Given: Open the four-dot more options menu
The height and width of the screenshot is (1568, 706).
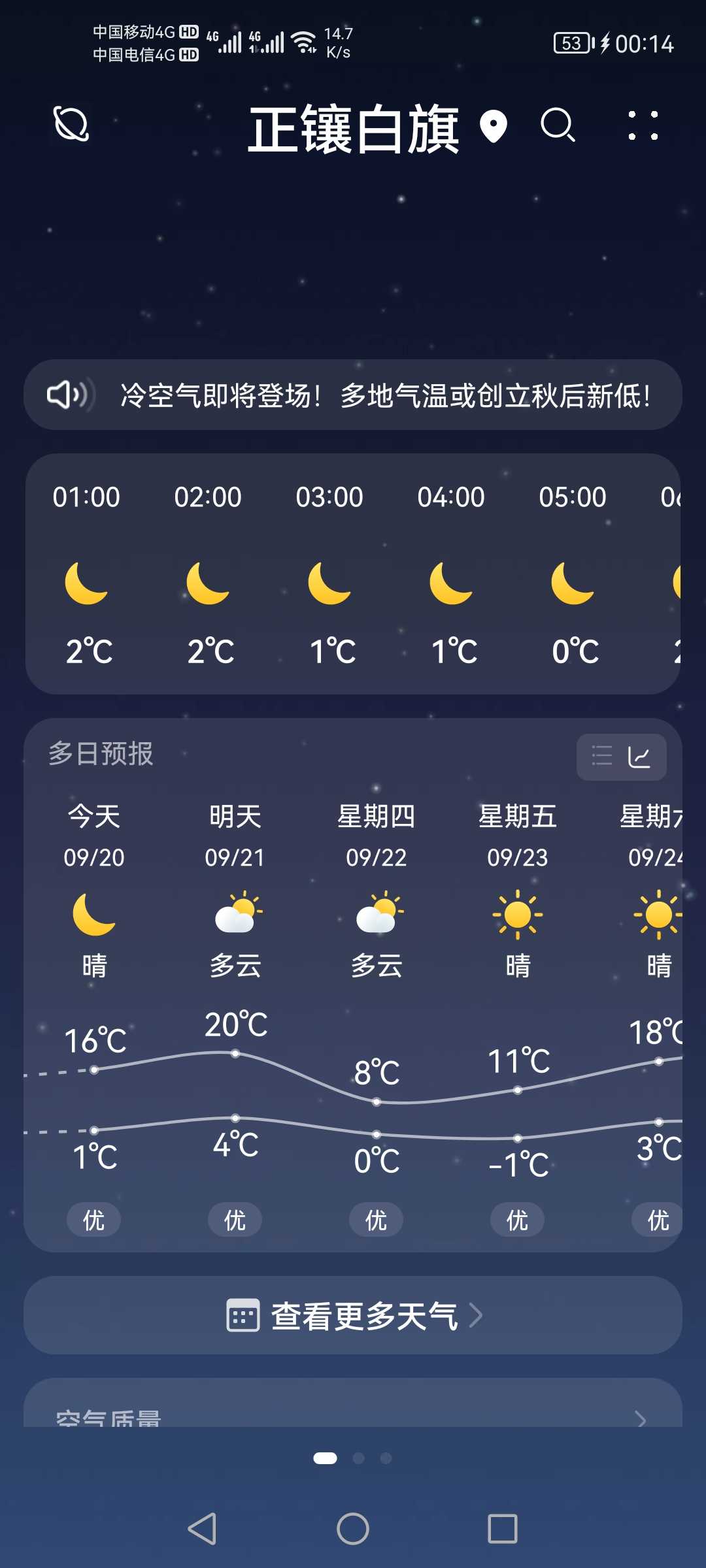Looking at the screenshot, I should pyautogui.click(x=643, y=125).
